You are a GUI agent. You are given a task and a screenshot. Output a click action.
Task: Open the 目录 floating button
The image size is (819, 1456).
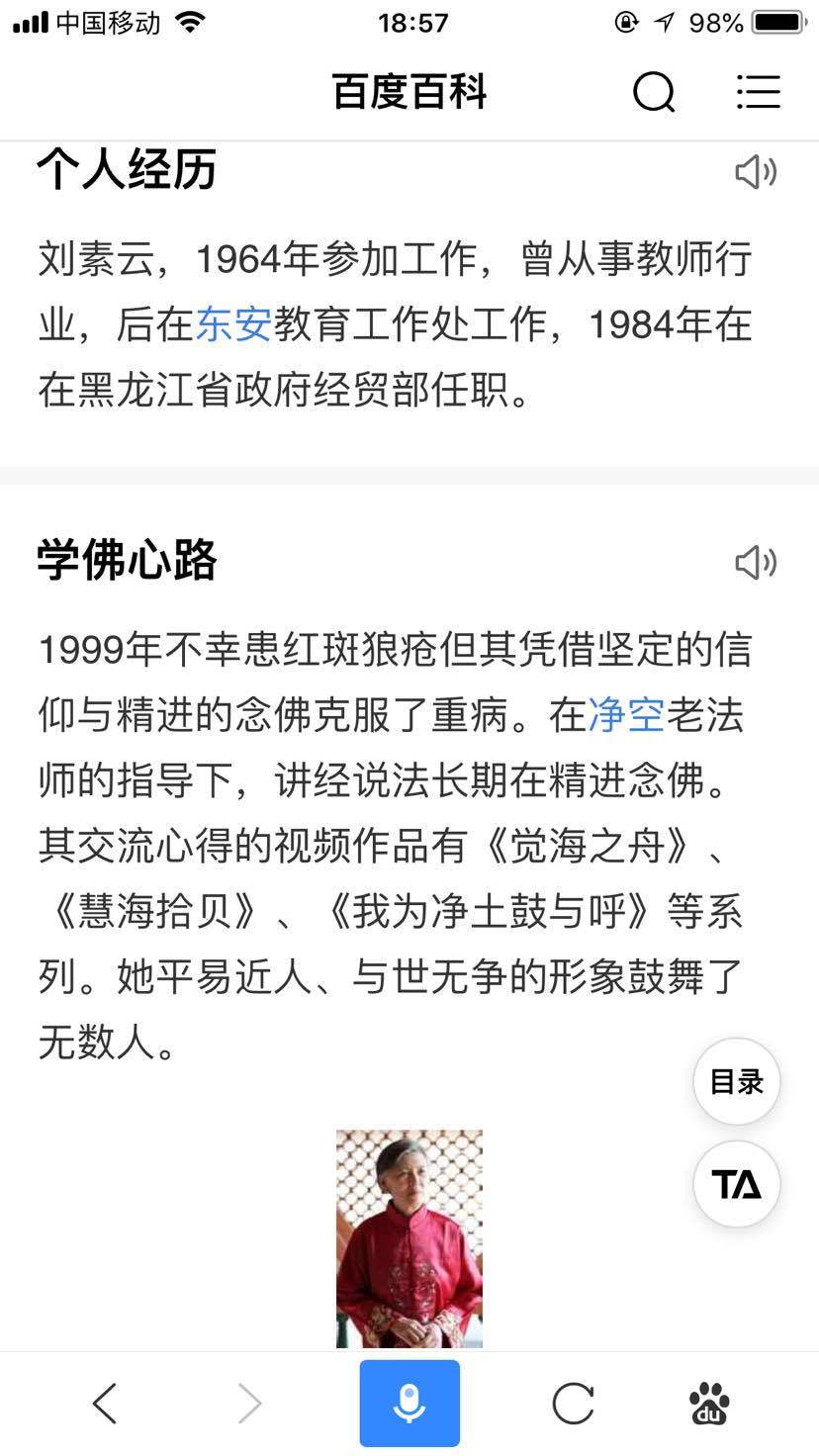click(x=737, y=1081)
